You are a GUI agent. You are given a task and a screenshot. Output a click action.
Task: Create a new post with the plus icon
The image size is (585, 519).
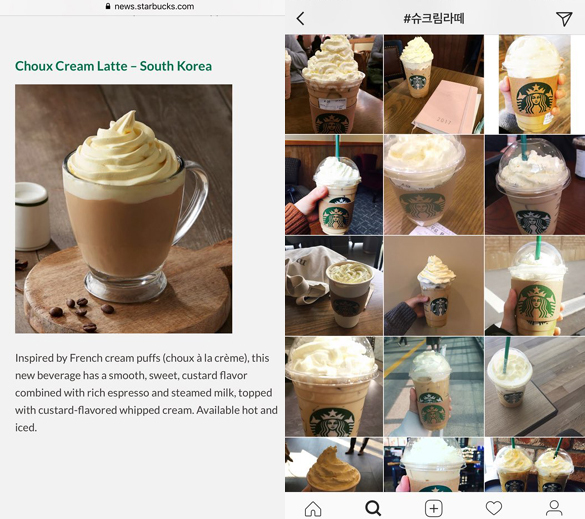coord(434,508)
